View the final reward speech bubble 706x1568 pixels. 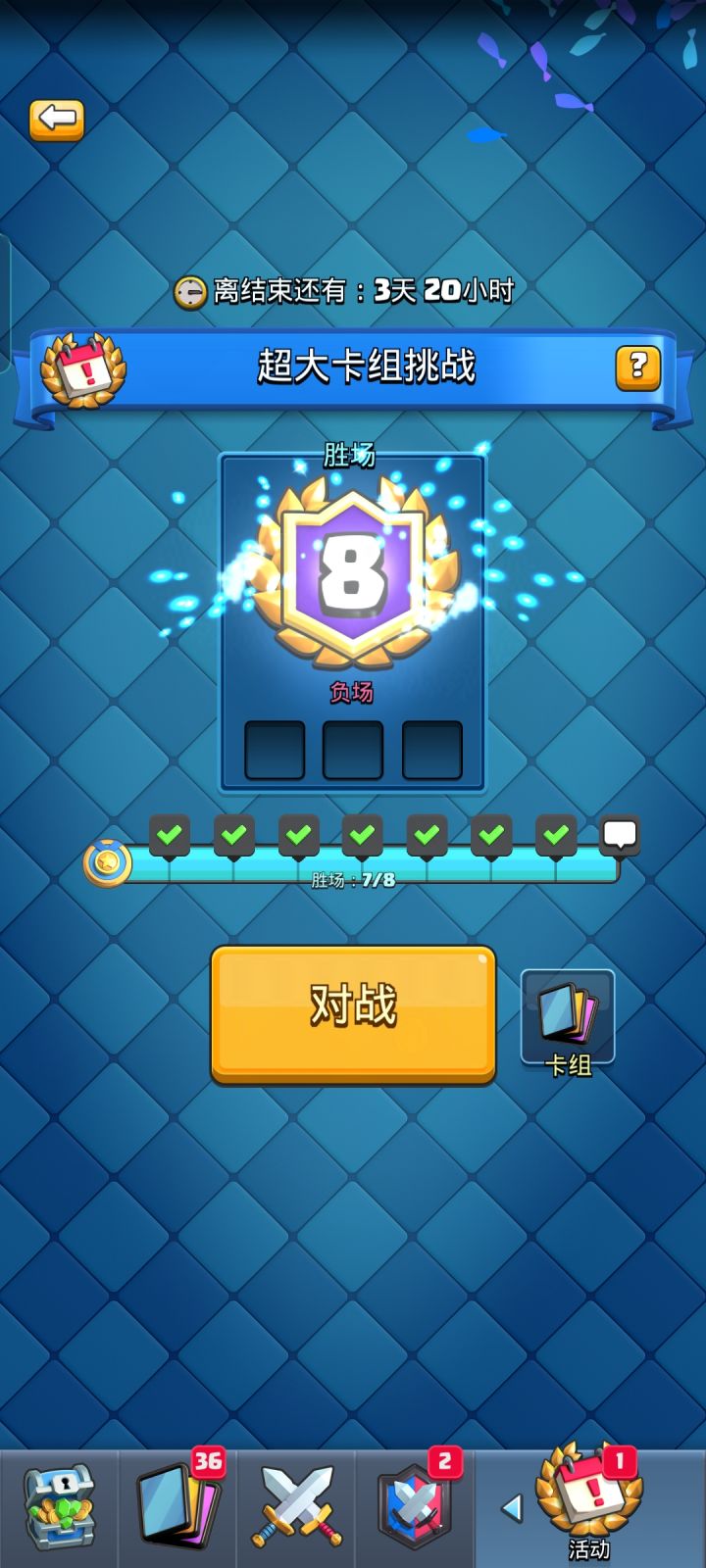click(620, 836)
